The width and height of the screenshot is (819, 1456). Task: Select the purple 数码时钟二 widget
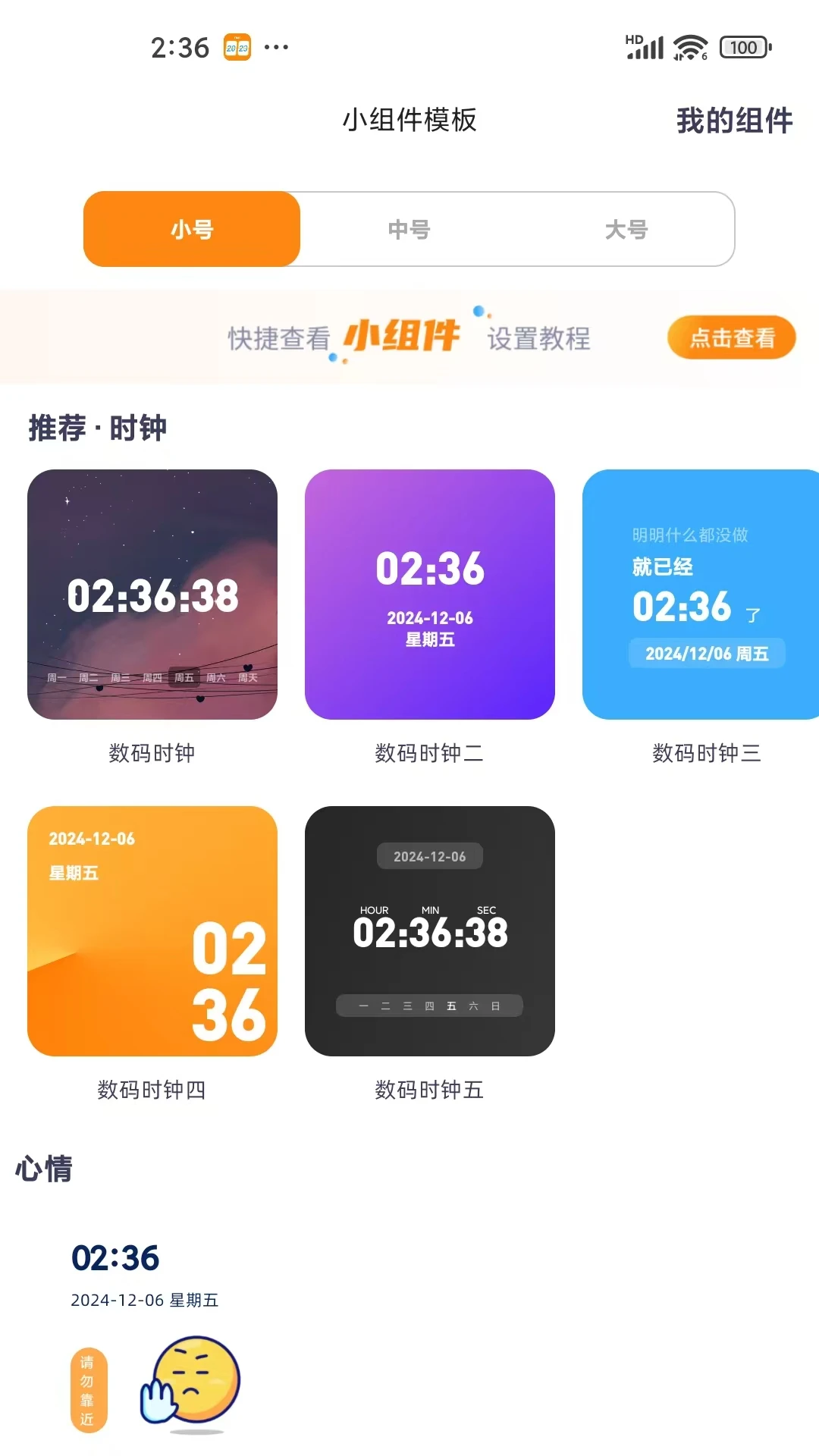(429, 595)
